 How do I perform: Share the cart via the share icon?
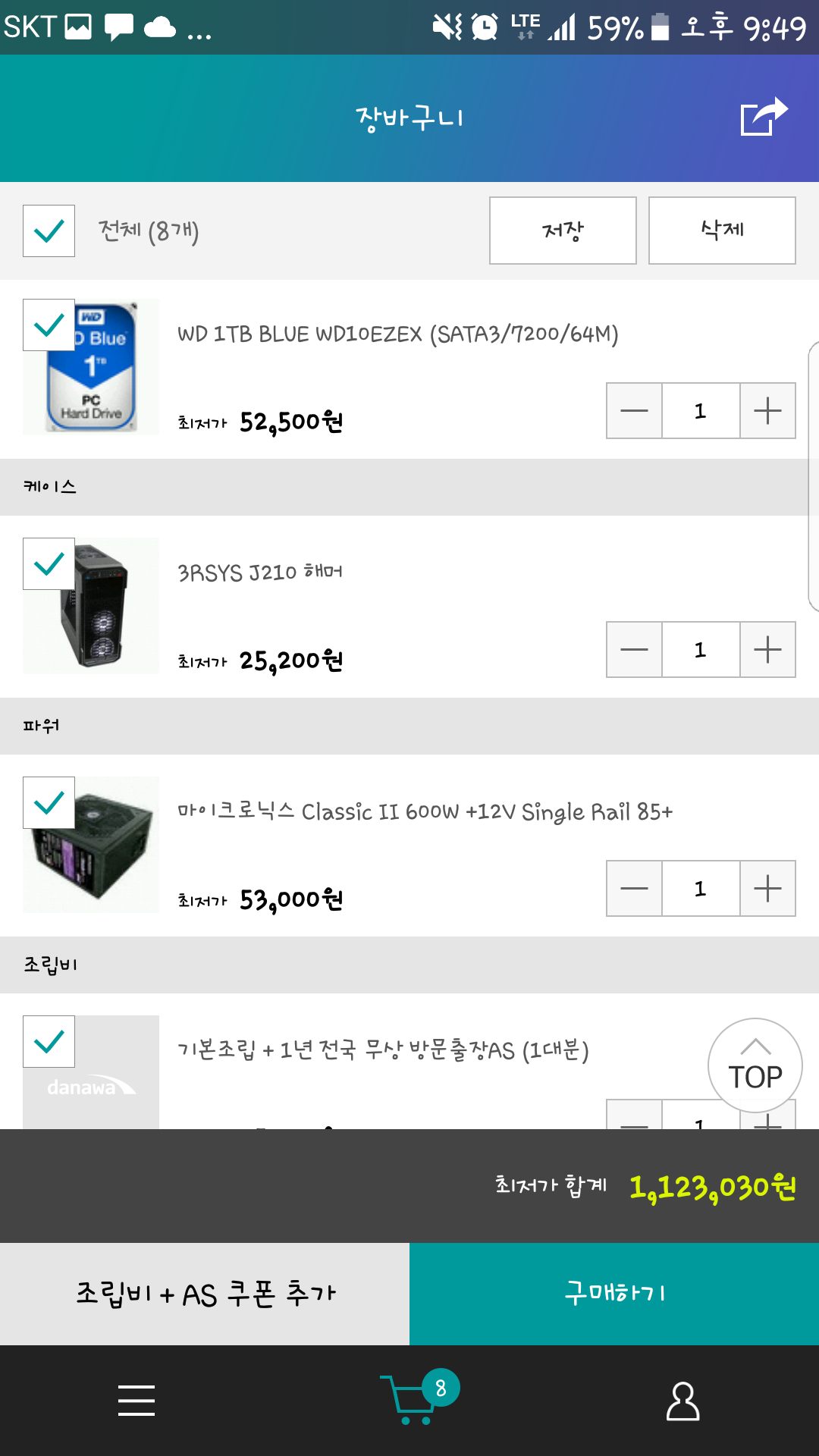click(764, 118)
